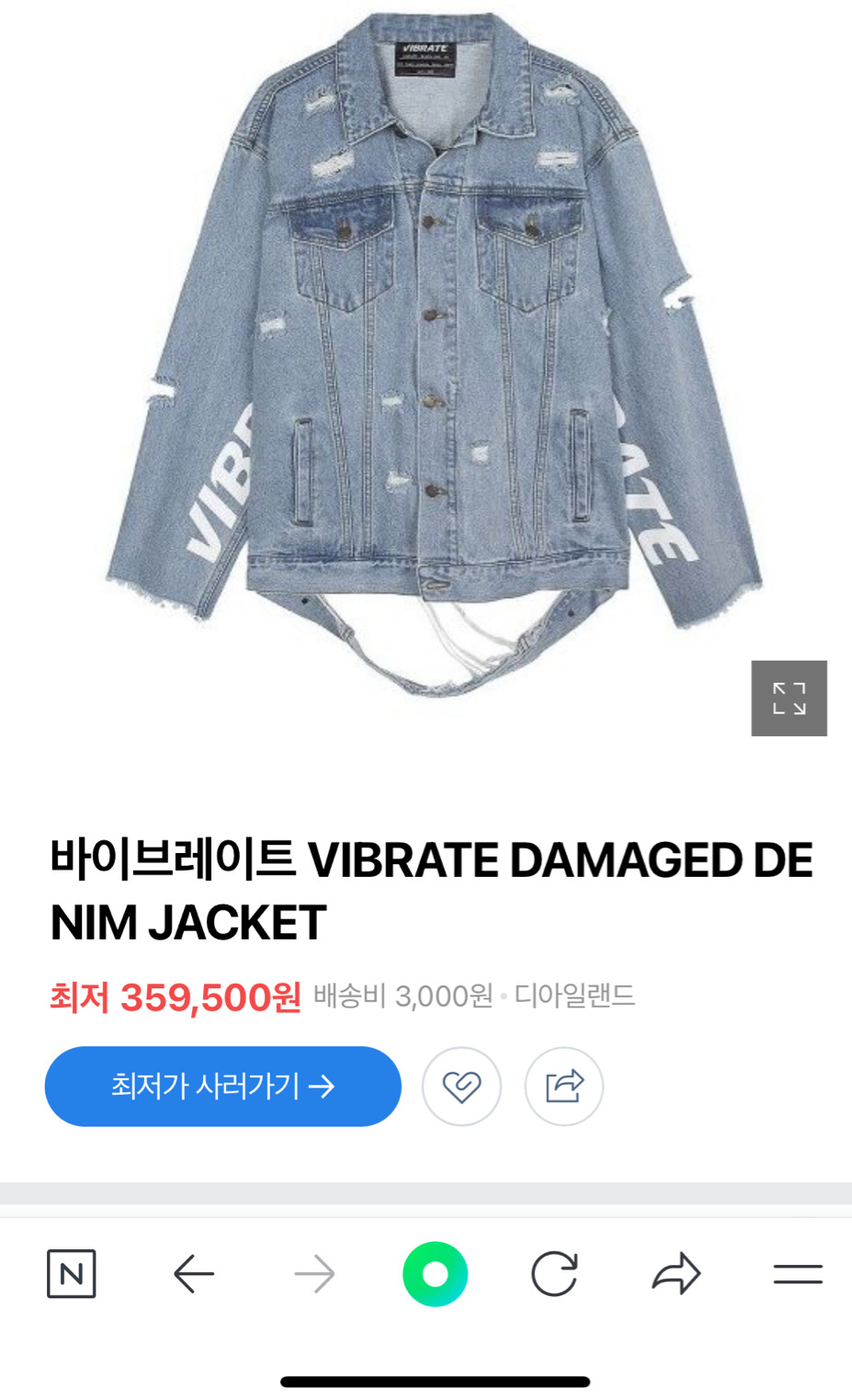
Task: Reload the page with the refresh icon
Action: coord(553,1273)
